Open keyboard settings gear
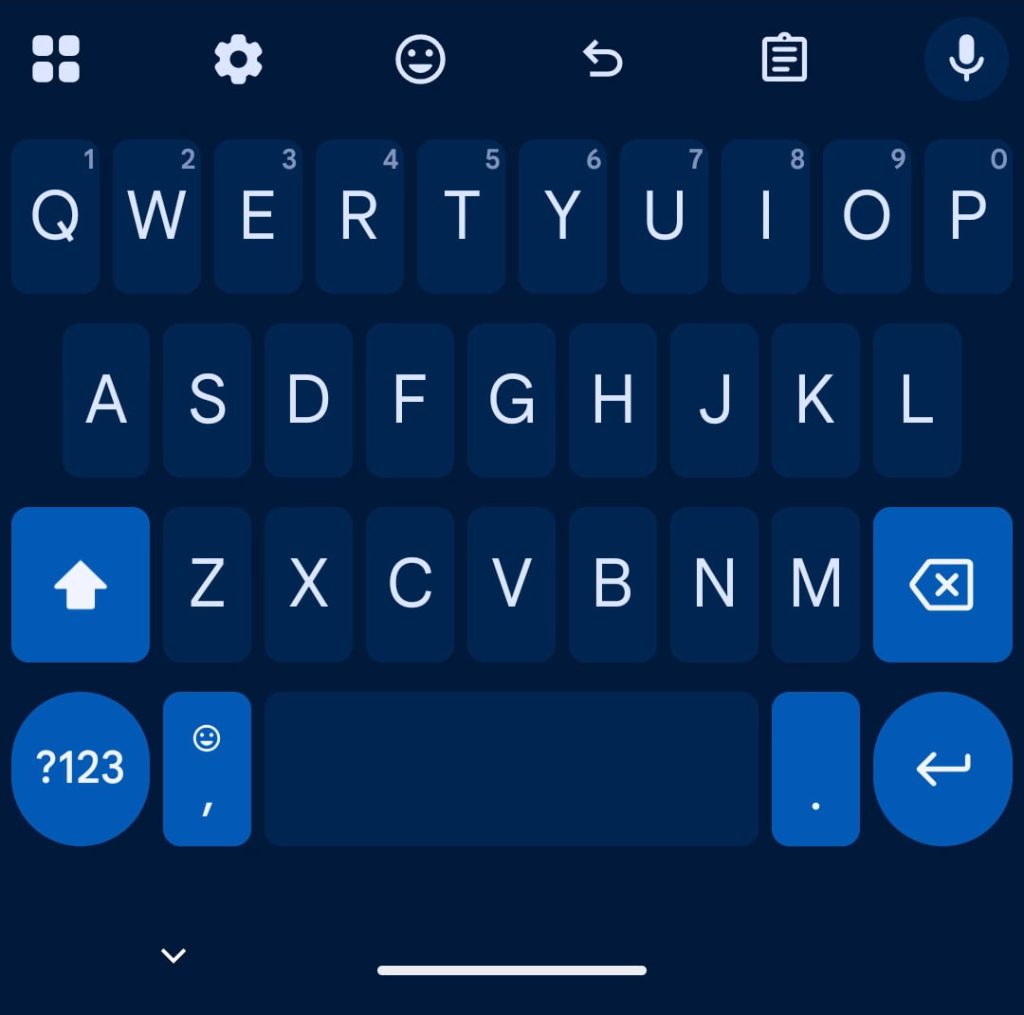The height and width of the screenshot is (1015, 1024). [x=239, y=60]
